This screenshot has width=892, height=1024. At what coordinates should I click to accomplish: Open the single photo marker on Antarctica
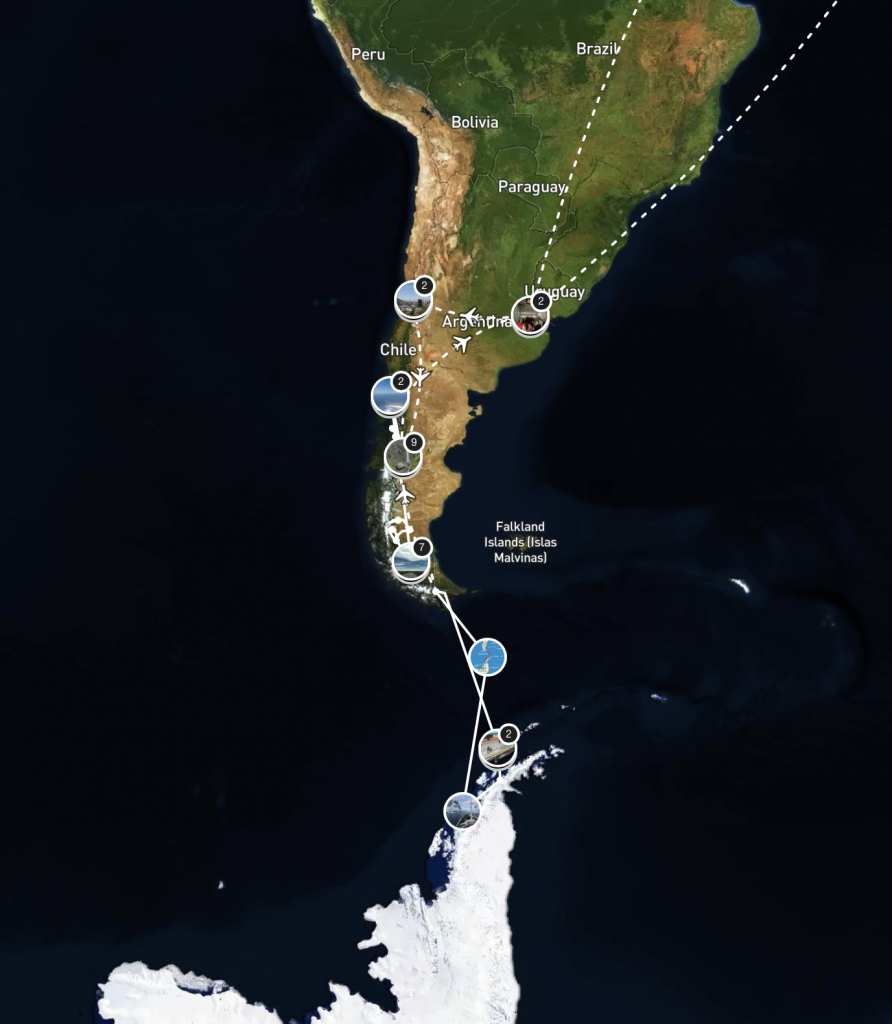(x=462, y=810)
